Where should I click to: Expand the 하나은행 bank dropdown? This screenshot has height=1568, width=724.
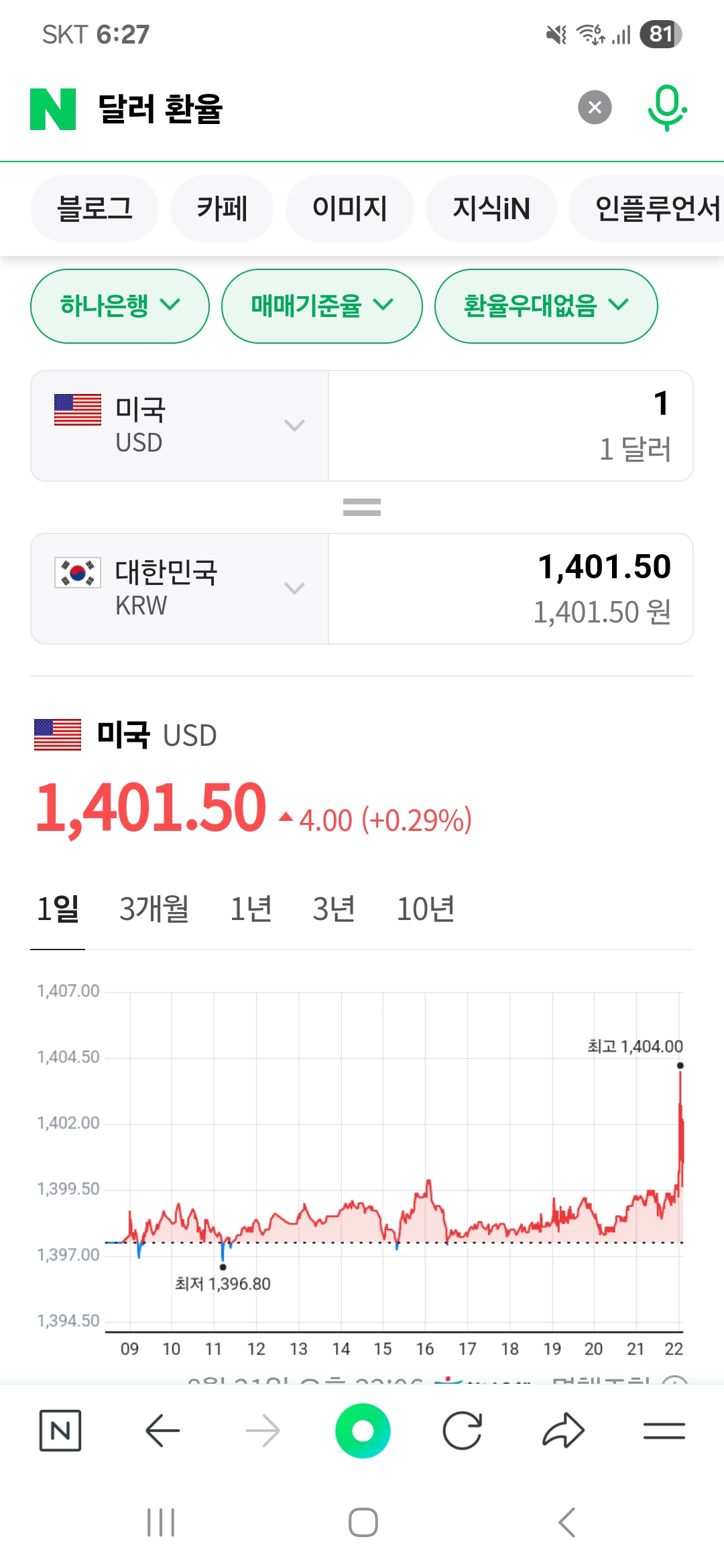click(120, 306)
